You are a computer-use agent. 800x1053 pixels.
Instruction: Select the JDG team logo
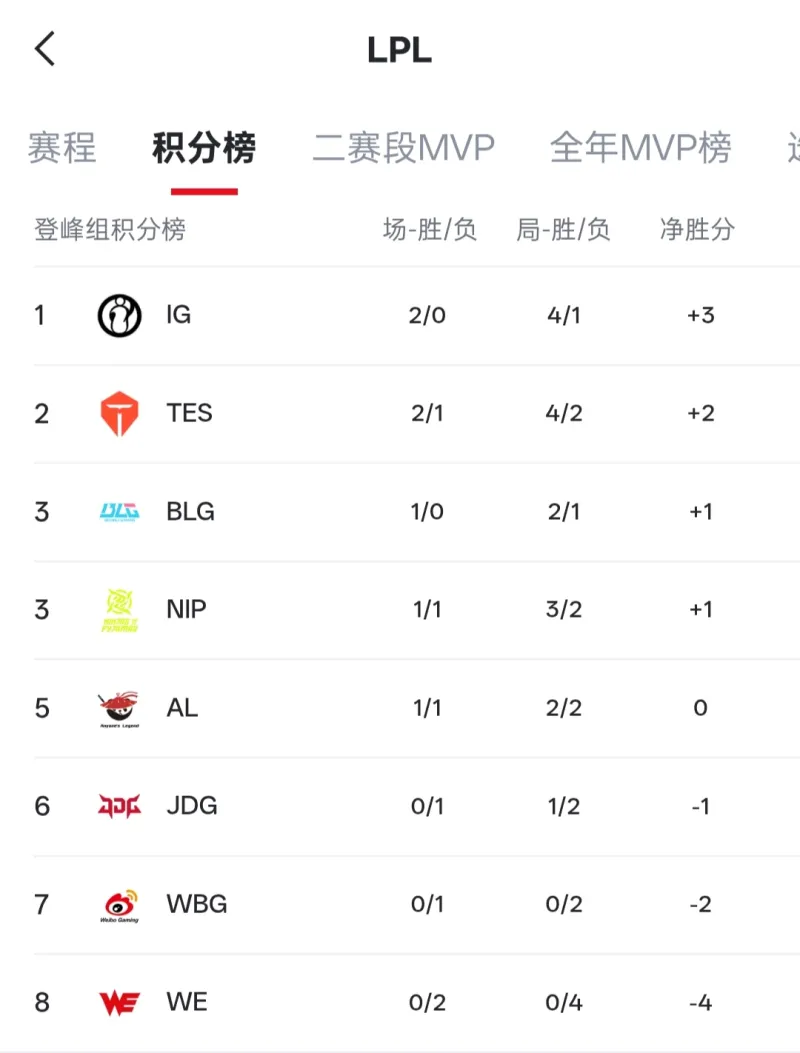pos(120,806)
